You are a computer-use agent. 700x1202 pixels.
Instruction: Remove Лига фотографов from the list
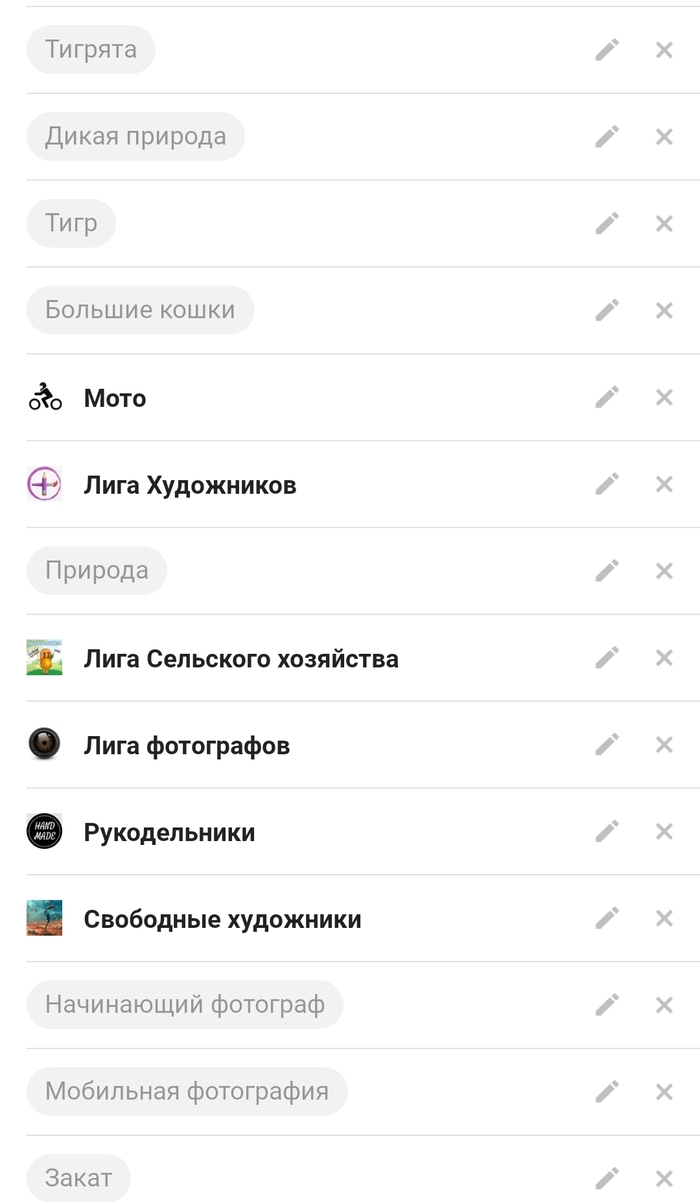pyautogui.click(x=664, y=745)
